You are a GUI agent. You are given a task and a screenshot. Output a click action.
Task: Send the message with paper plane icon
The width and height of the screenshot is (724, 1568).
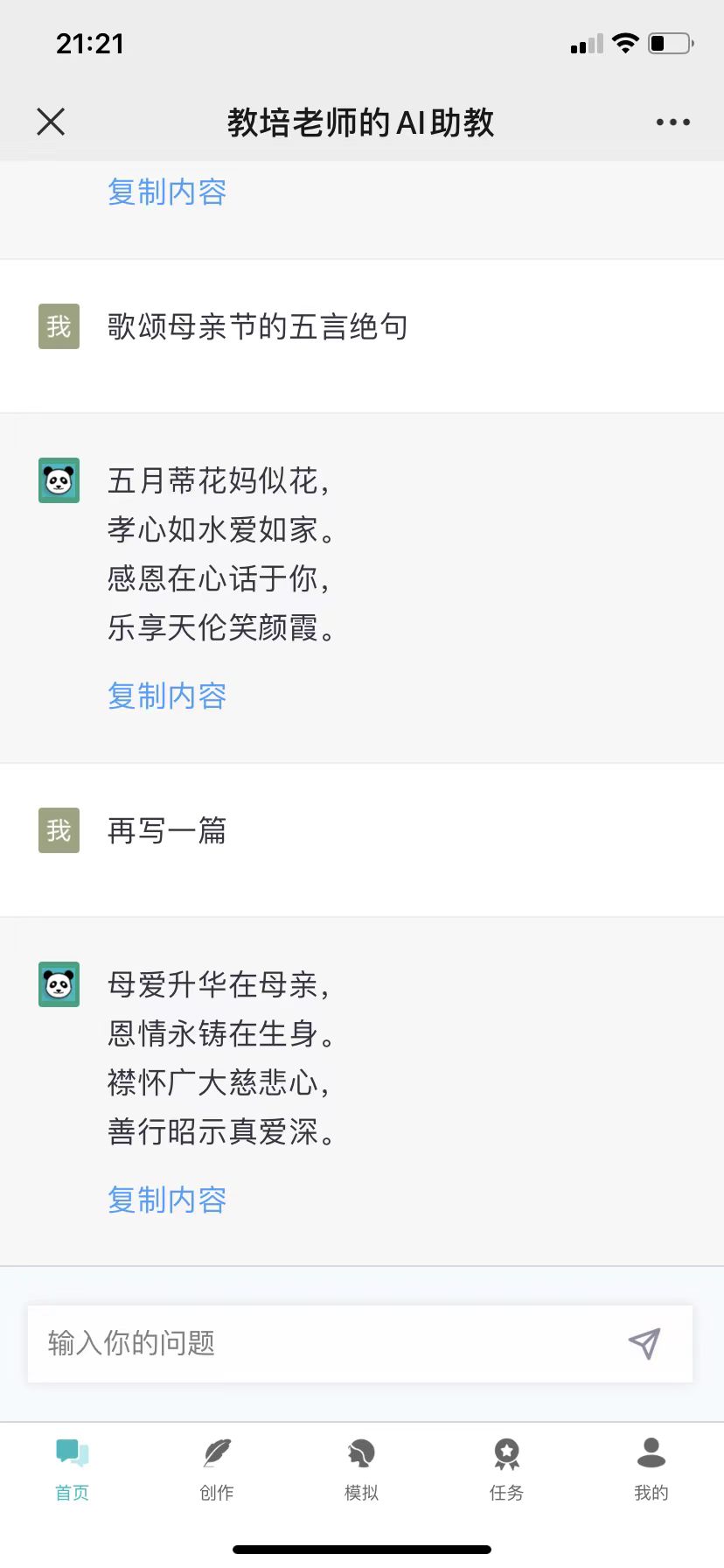[644, 1343]
